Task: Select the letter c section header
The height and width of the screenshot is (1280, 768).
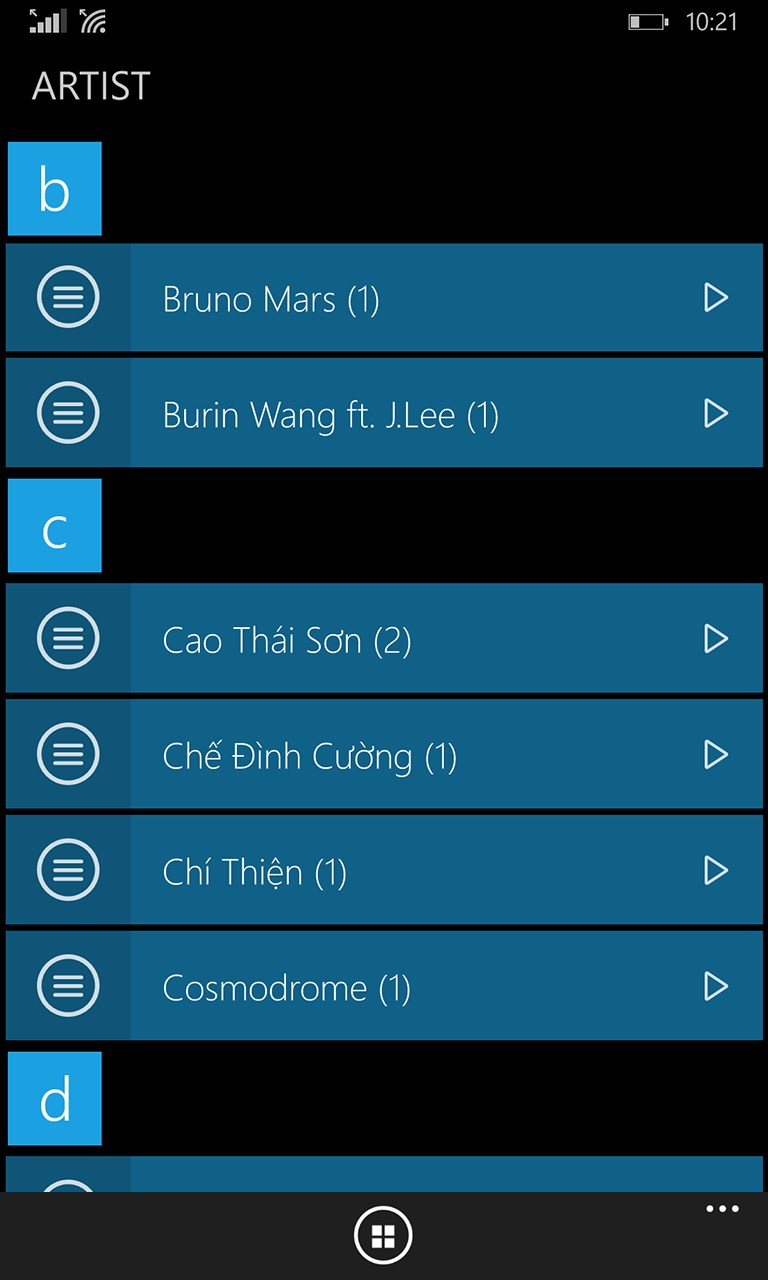Action: tap(54, 525)
